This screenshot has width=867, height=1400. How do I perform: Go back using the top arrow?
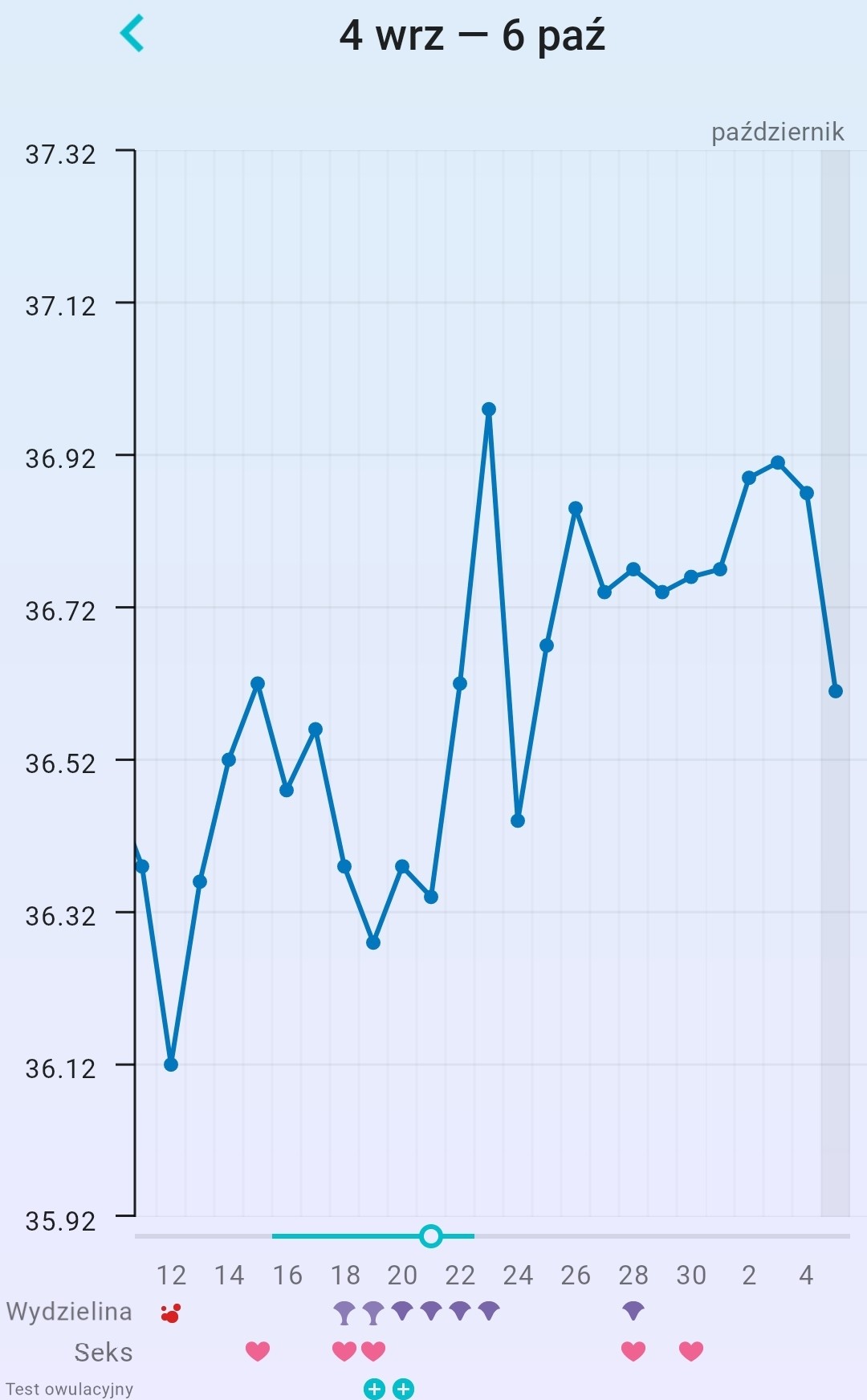click(x=132, y=34)
